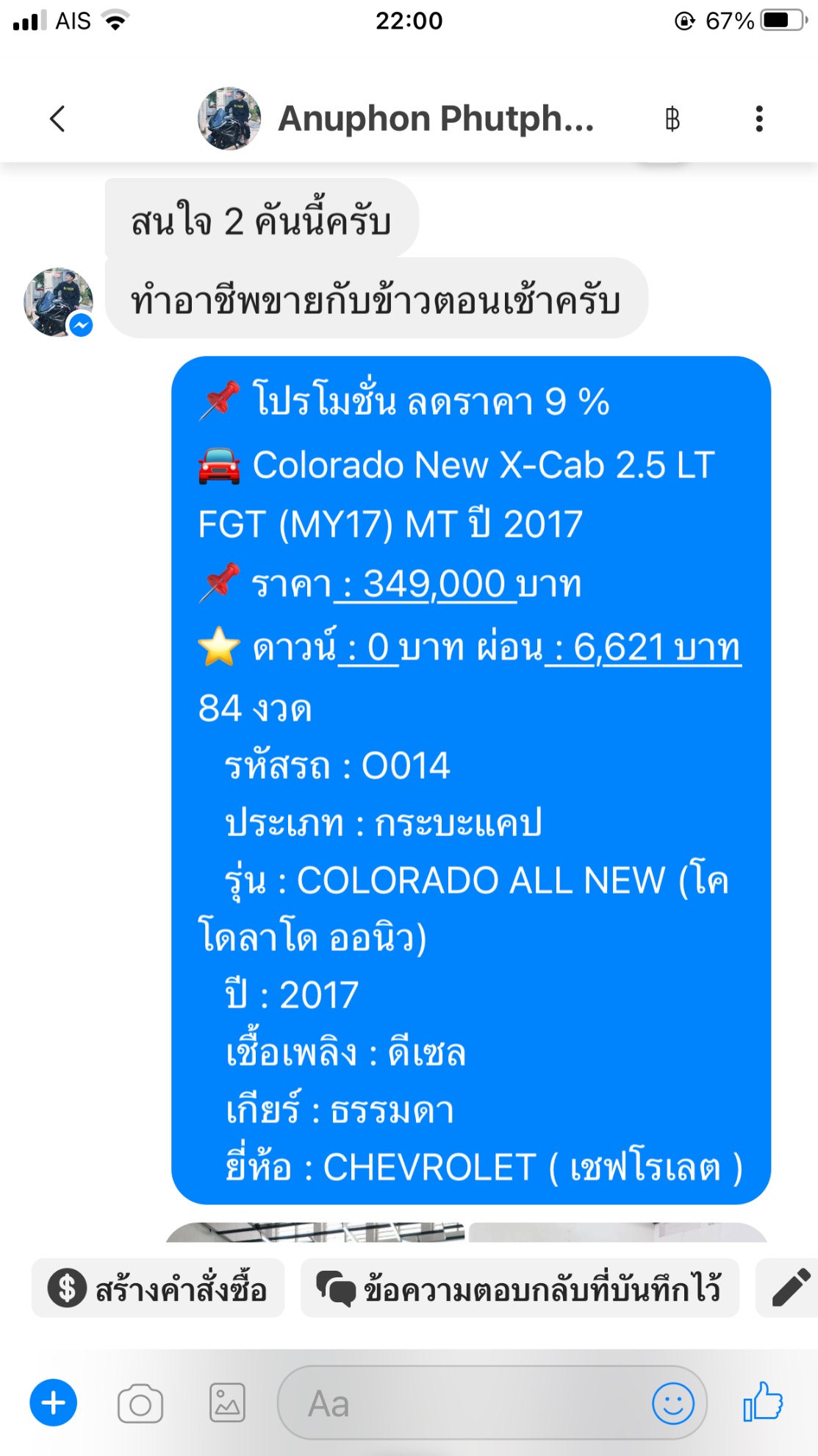Tap the baht payment icon
The image size is (818, 1456).
click(672, 118)
